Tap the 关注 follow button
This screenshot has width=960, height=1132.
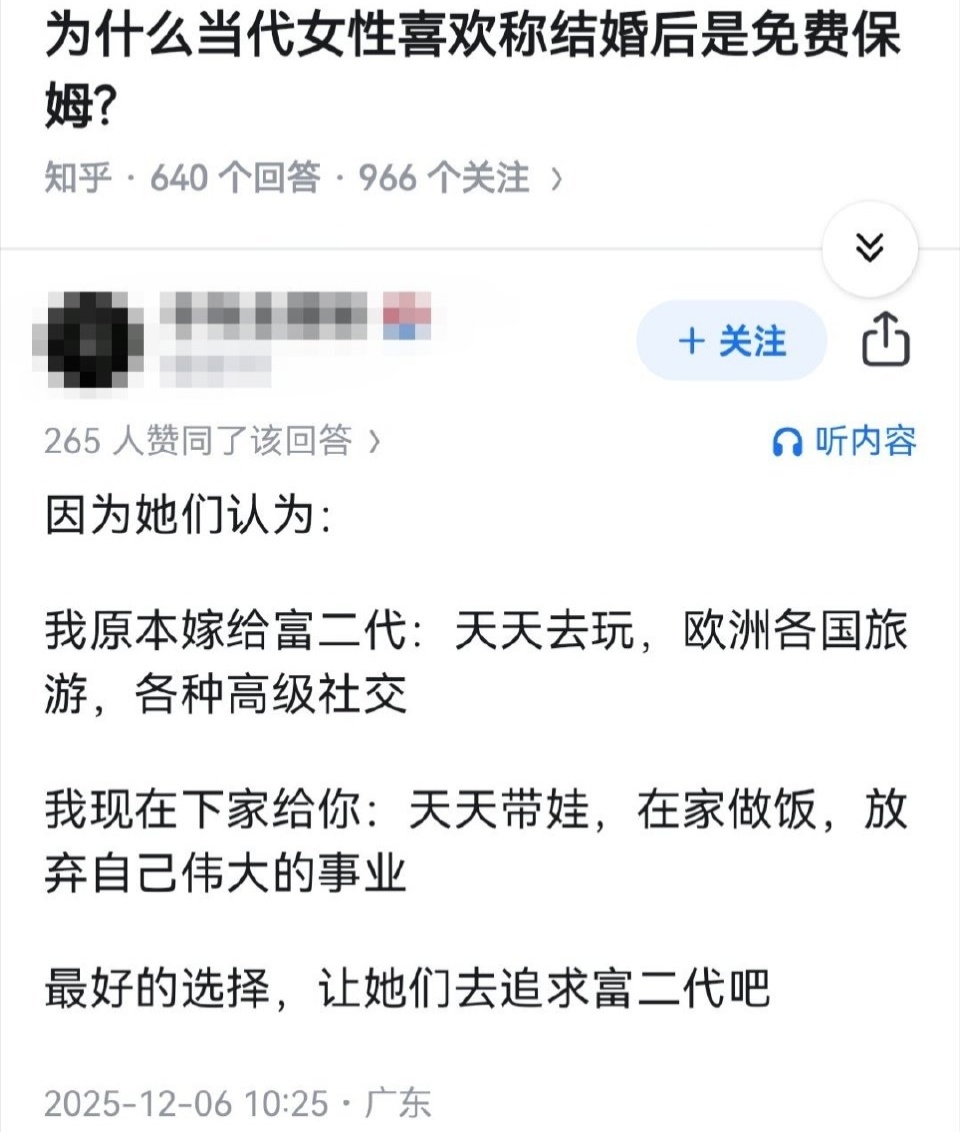[732, 342]
